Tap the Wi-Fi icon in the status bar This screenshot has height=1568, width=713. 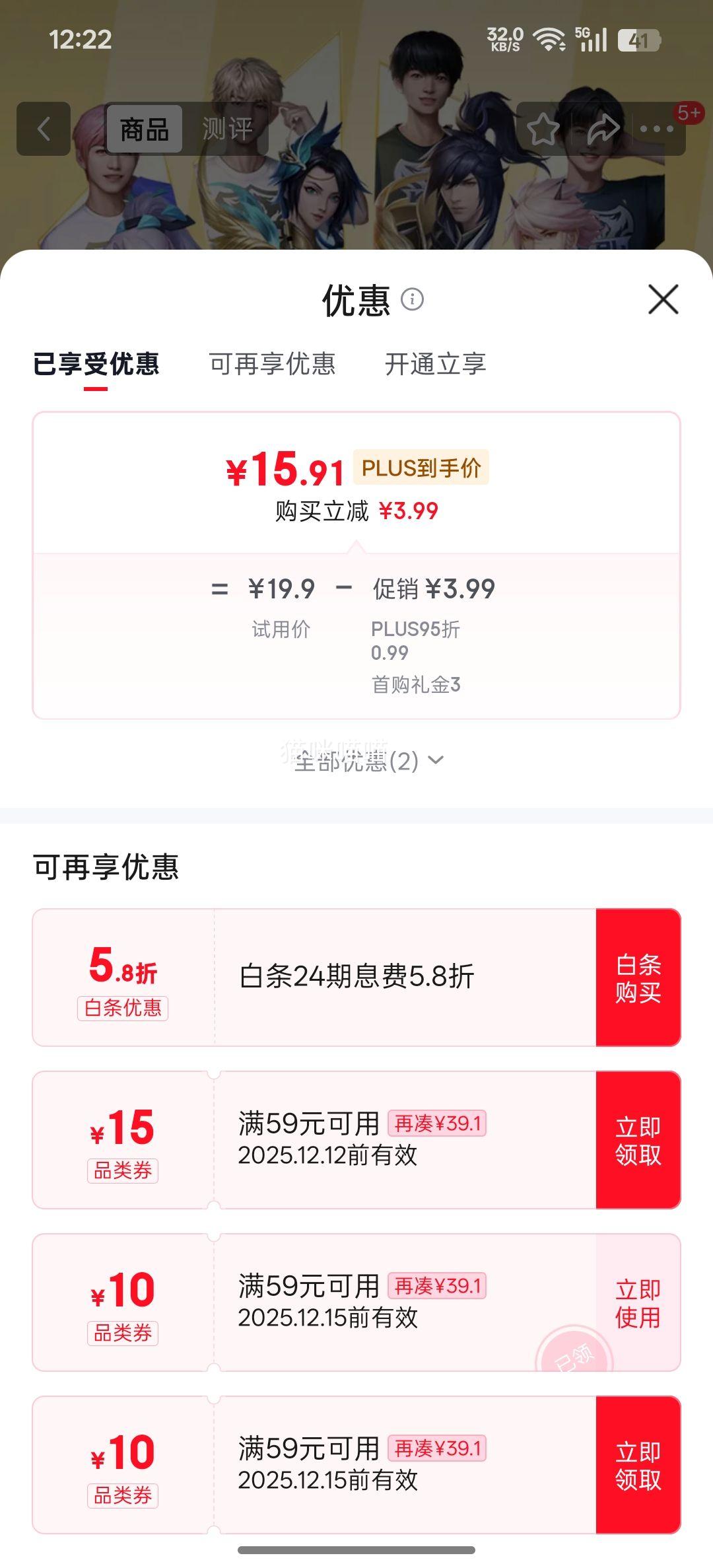[x=549, y=41]
